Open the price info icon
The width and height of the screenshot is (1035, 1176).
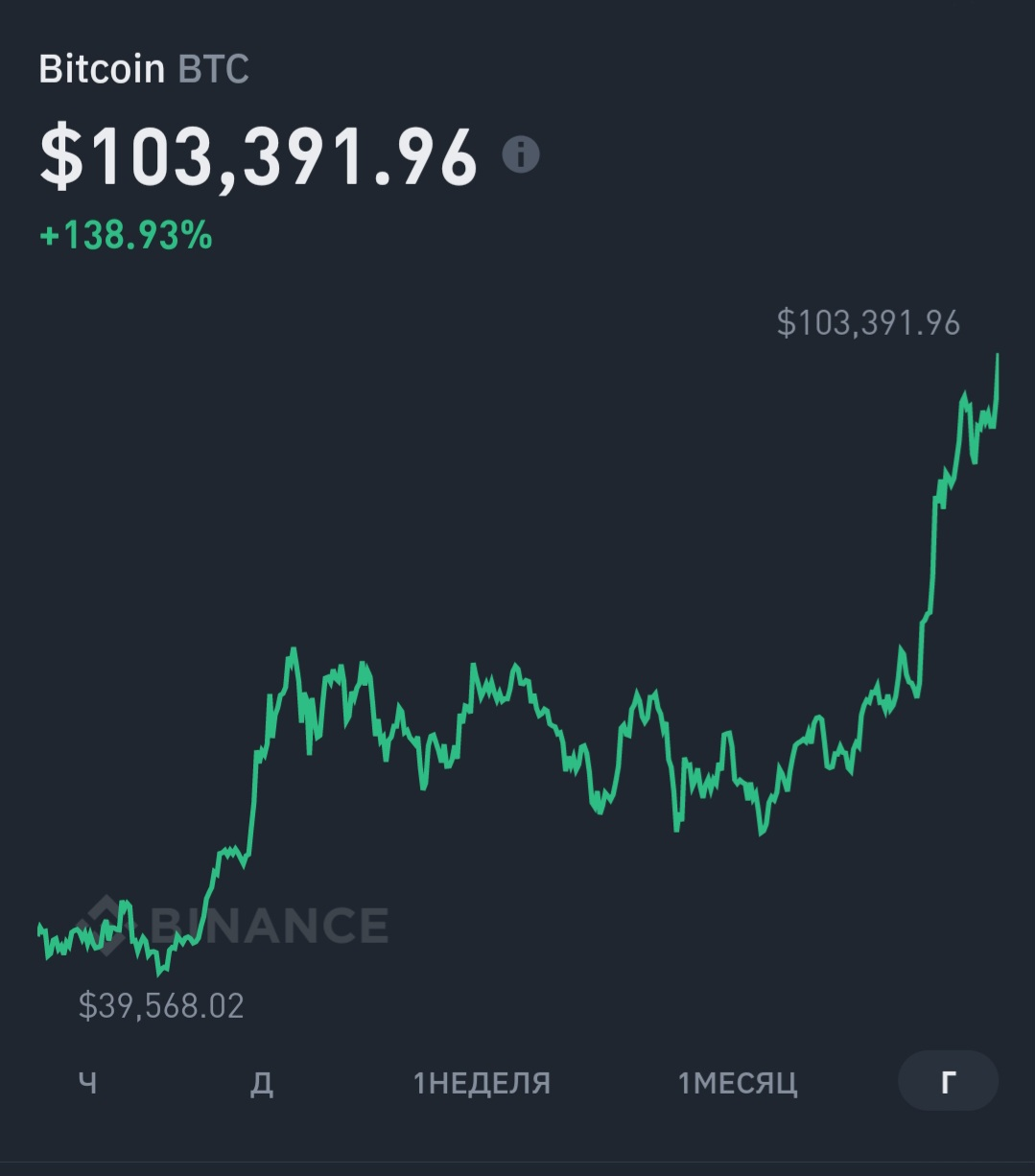click(x=521, y=154)
